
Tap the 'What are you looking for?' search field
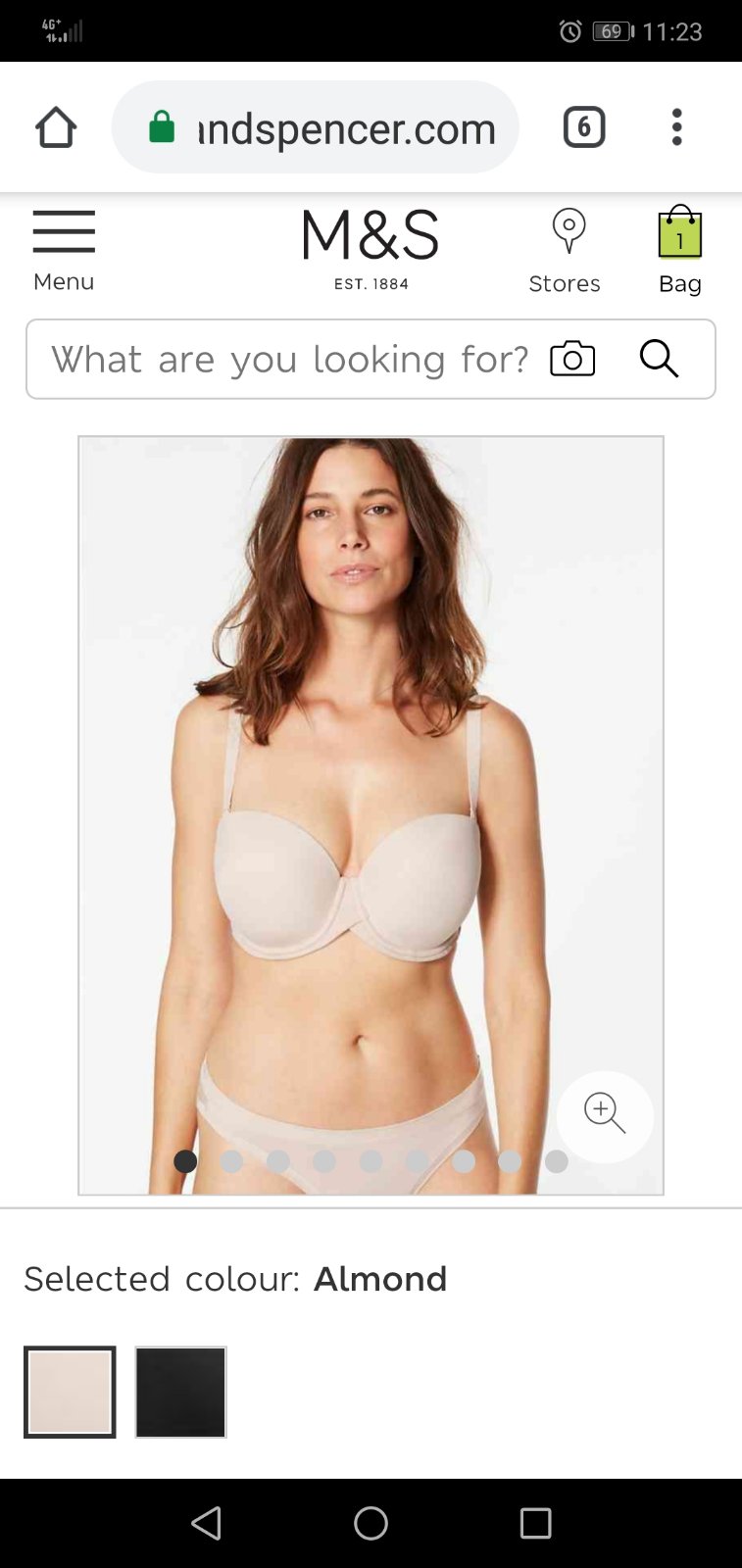pos(289,360)
